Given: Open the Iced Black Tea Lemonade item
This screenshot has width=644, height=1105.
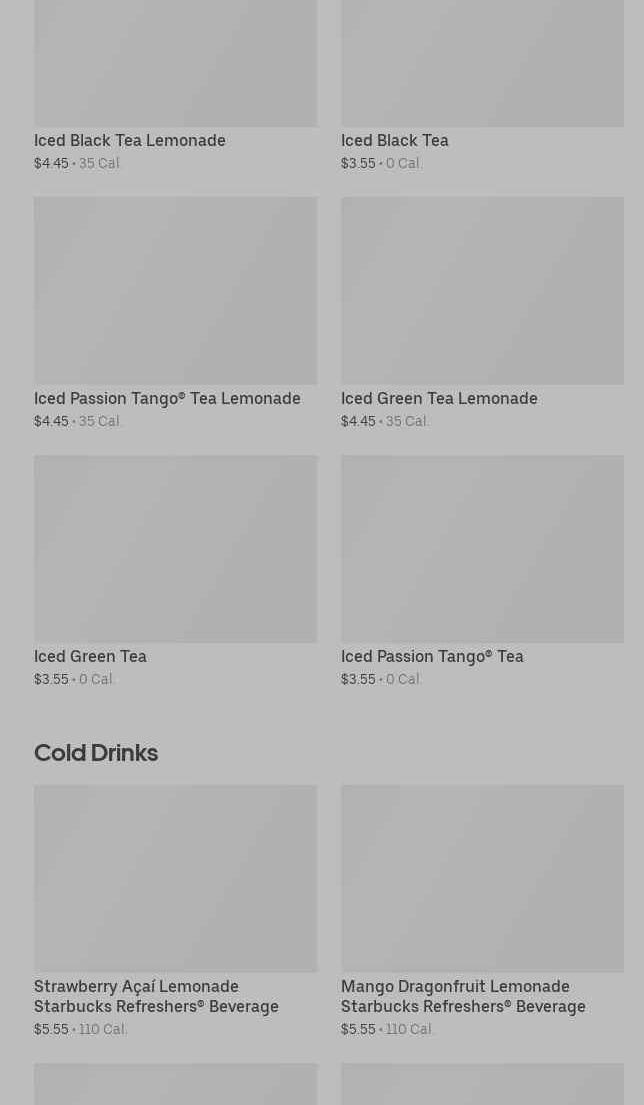Looking at the screenshot, I should (x=175, y=86).
